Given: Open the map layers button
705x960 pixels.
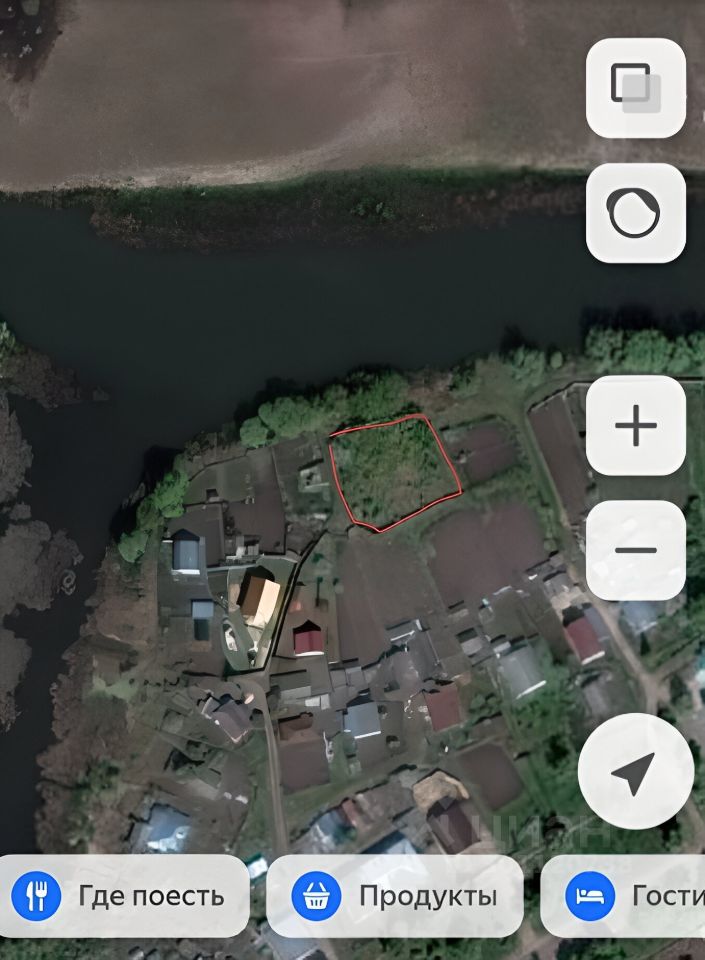Looking at the screenshot, I should click(635, 88).
